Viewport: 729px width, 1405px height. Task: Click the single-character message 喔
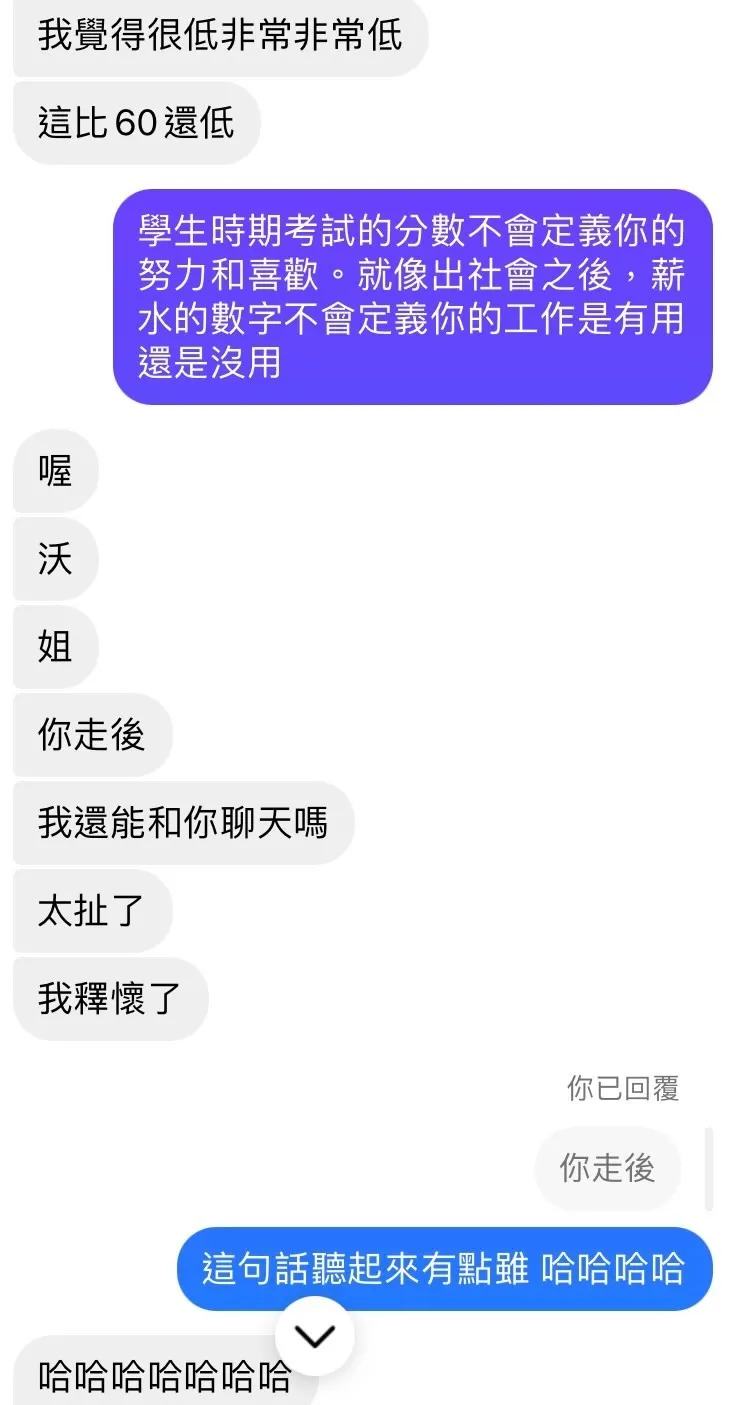pos(54,471)
